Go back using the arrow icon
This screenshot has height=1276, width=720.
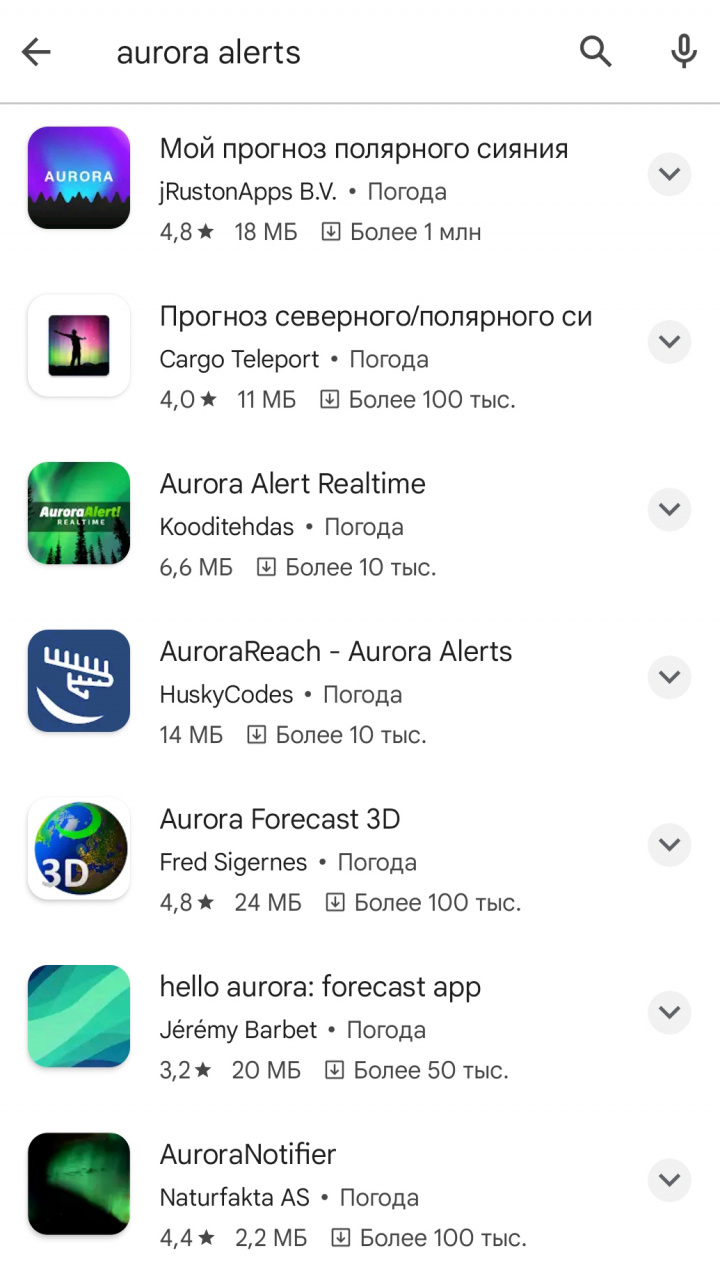tap(36, 52)
